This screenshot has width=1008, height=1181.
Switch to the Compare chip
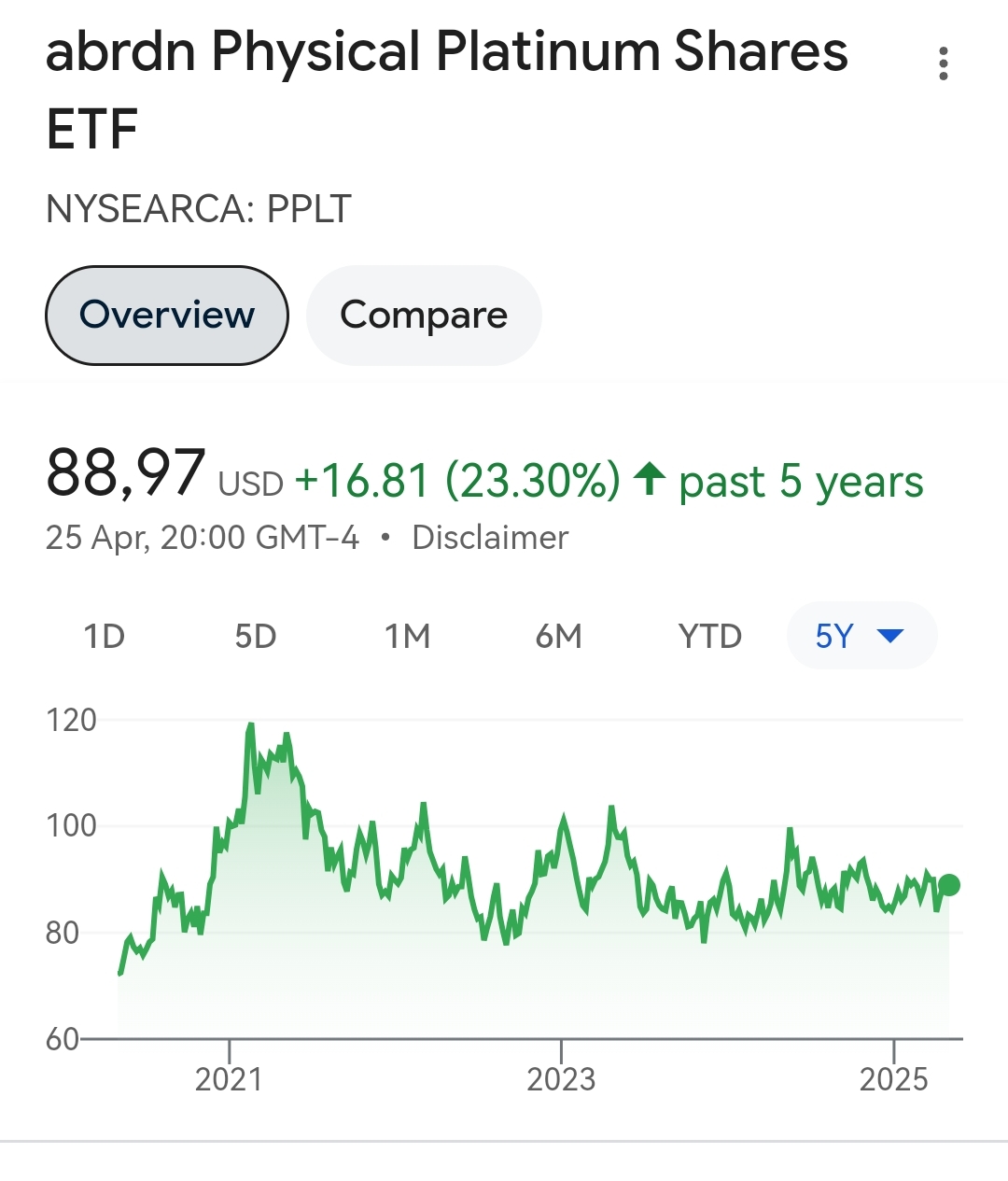tap(424, 316)
